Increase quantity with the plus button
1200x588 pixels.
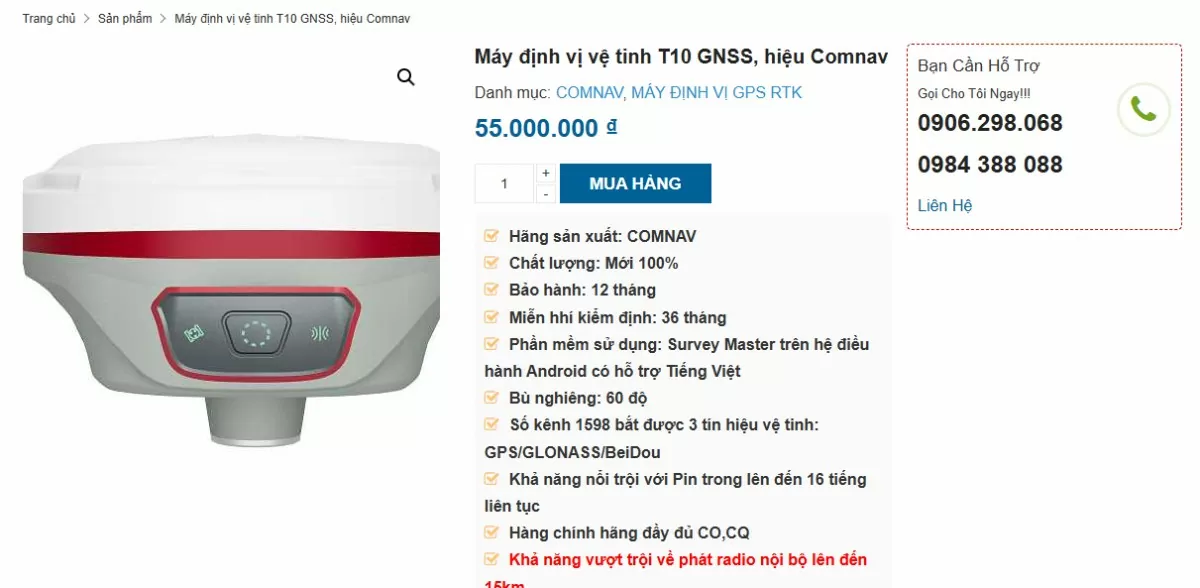click(546, 173)
